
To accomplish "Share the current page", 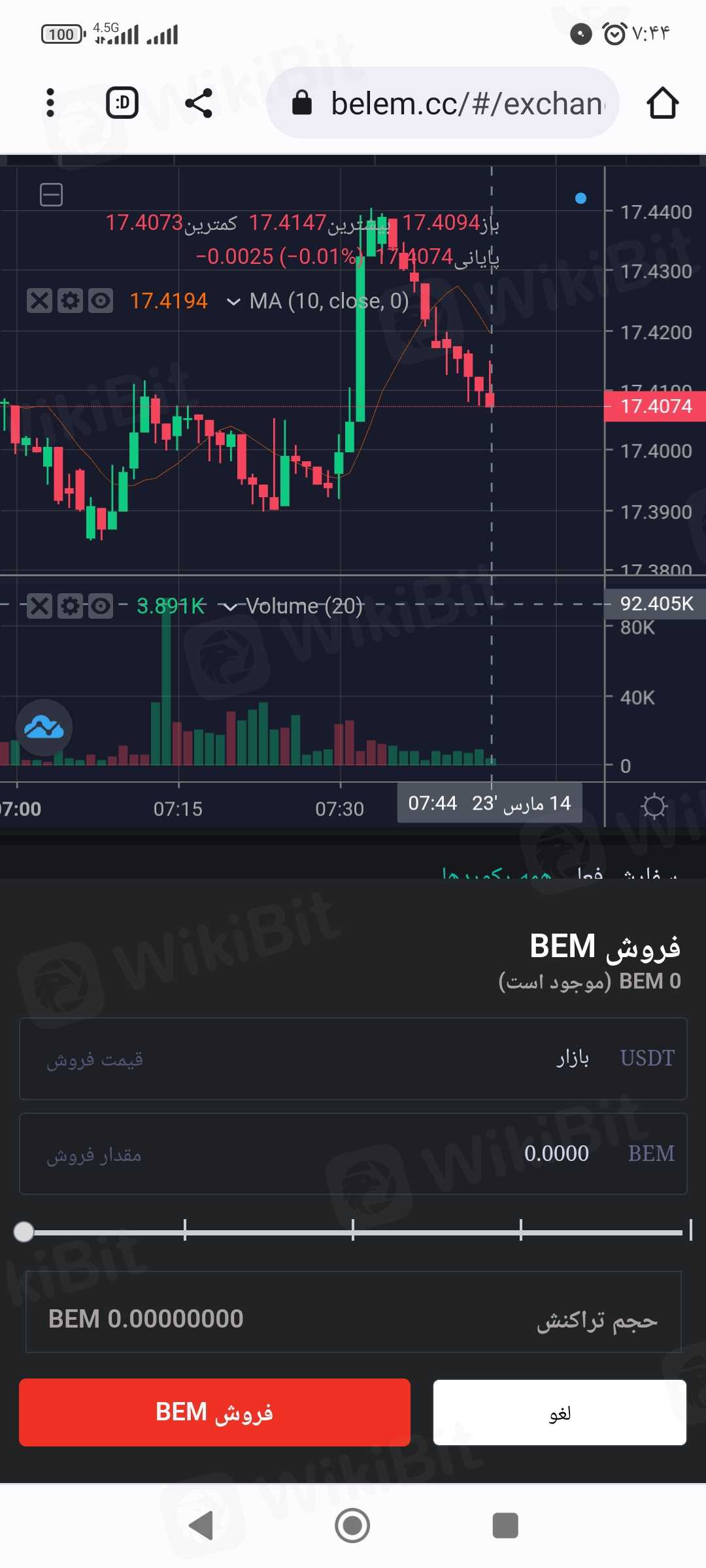I will tap(199, 103).
